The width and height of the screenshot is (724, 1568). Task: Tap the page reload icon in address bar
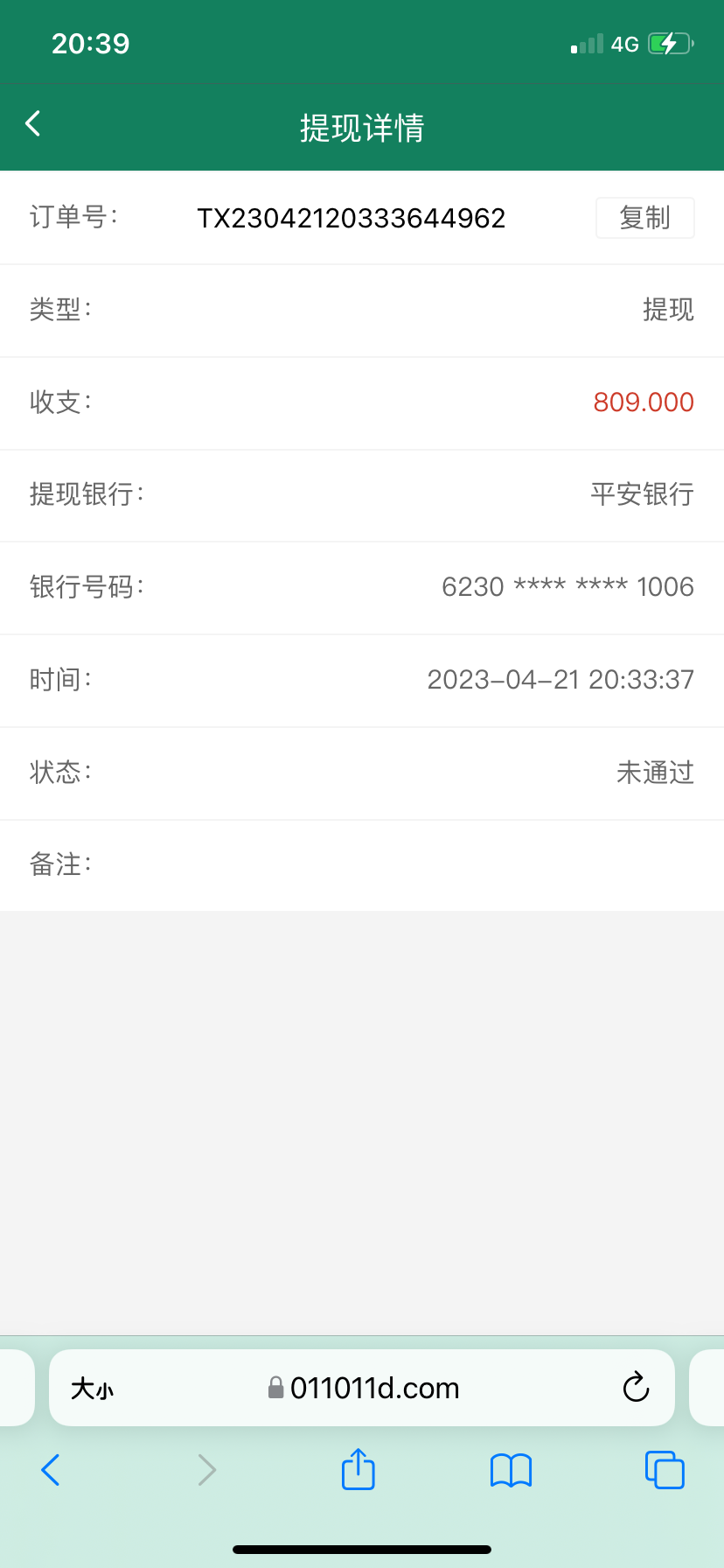click(636, 1388)
